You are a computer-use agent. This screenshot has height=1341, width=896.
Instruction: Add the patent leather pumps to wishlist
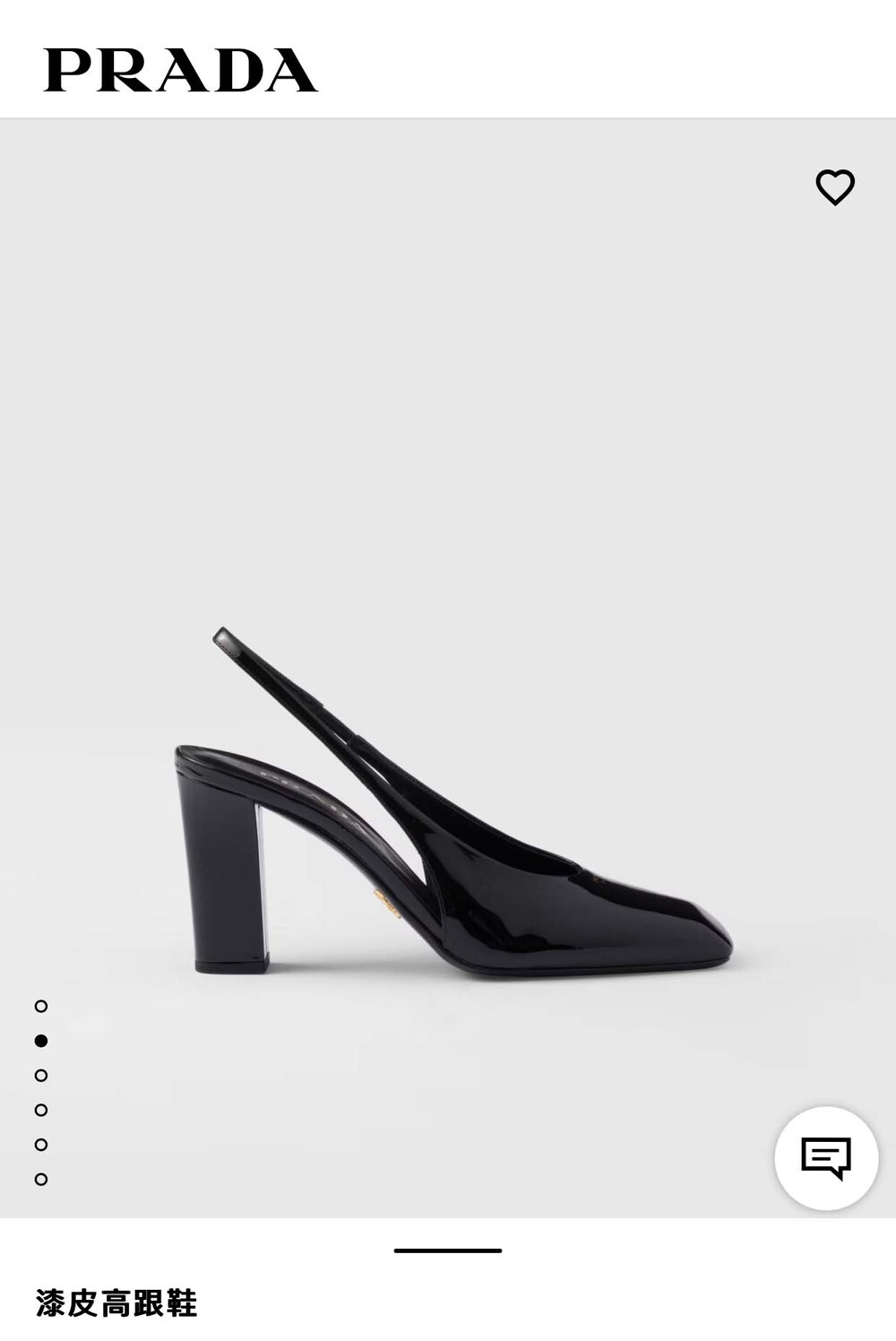835,186
